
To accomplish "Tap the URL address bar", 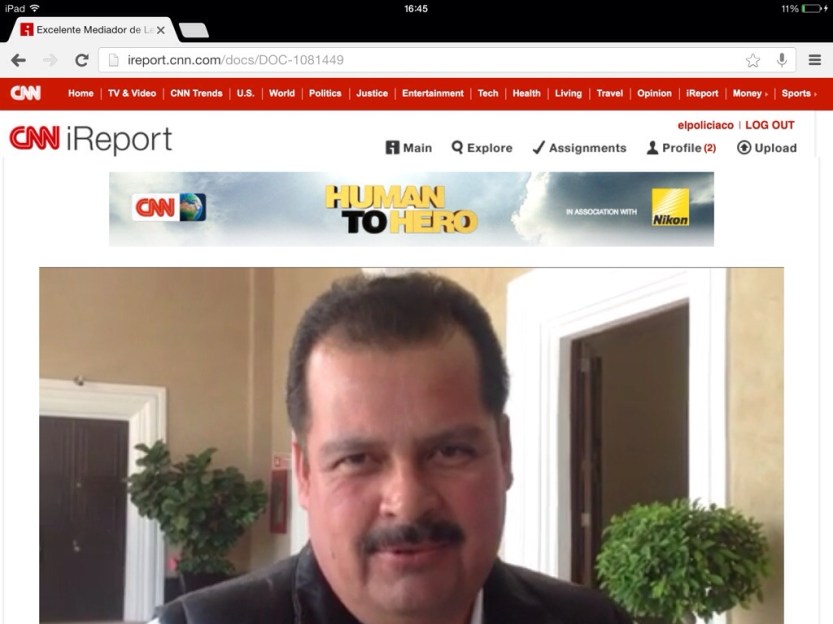I will point(400,60).
